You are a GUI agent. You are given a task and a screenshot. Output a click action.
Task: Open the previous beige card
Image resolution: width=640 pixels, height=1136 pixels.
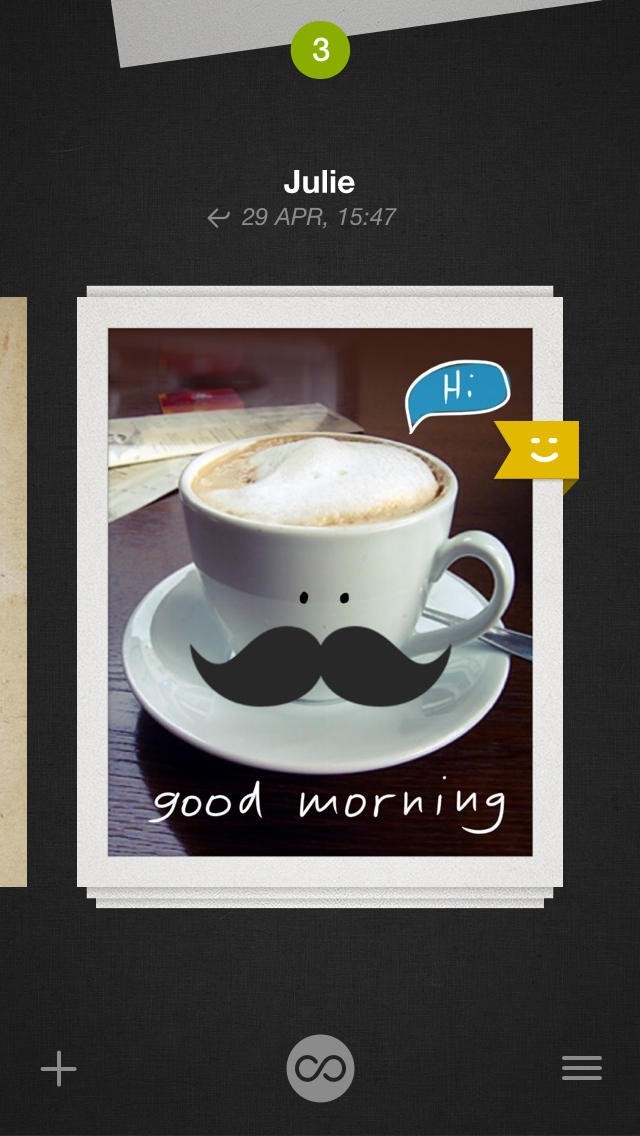(13, 591)
